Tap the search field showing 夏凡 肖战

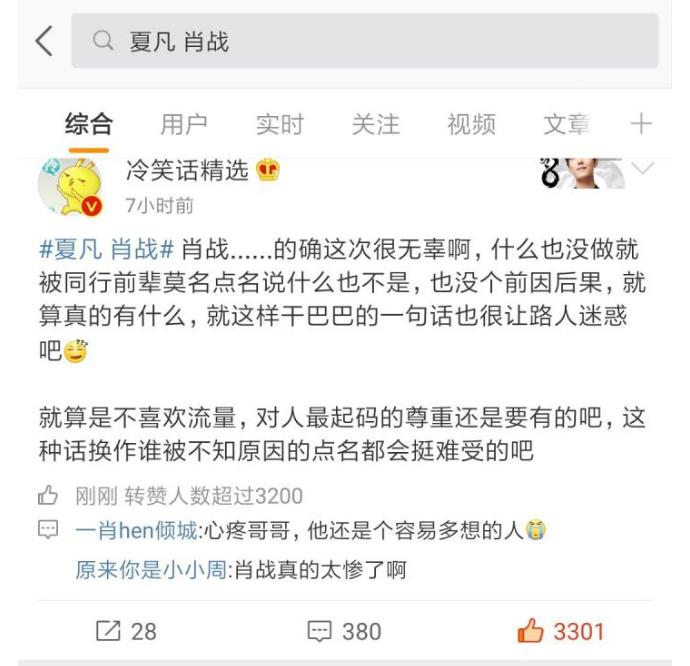point(365,41)
